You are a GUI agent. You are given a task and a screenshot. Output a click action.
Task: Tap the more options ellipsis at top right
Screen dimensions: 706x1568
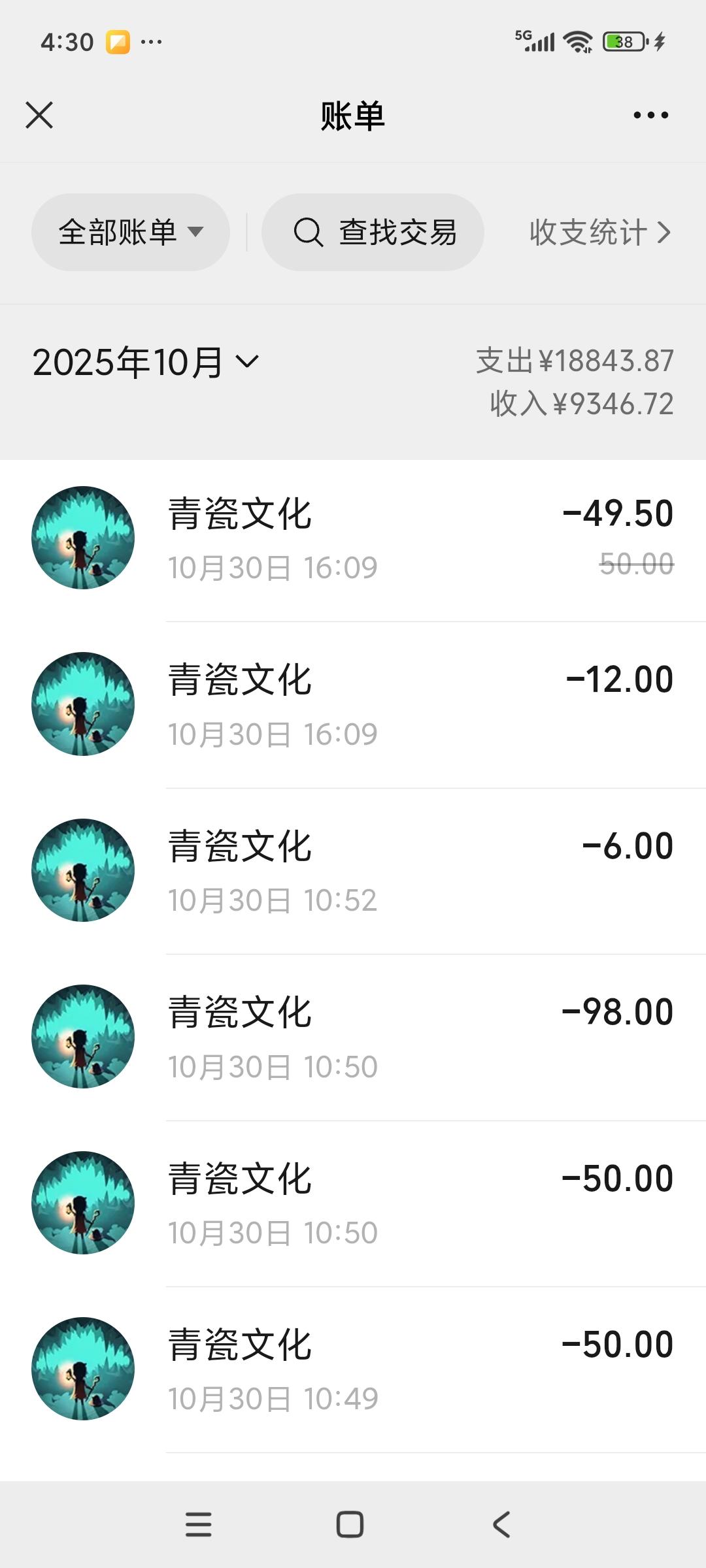pyautogui.click(x=650, y=115)
